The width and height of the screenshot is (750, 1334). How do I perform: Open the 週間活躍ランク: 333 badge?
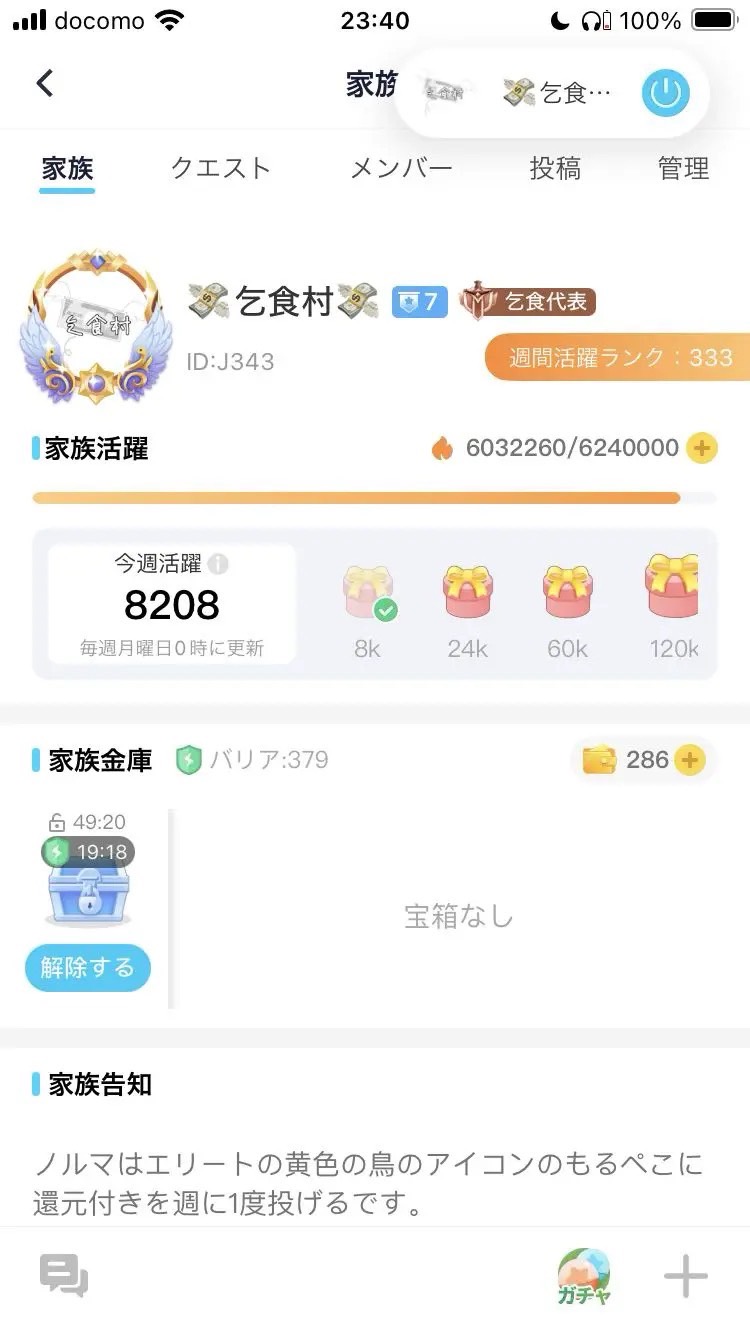(618, 357)
